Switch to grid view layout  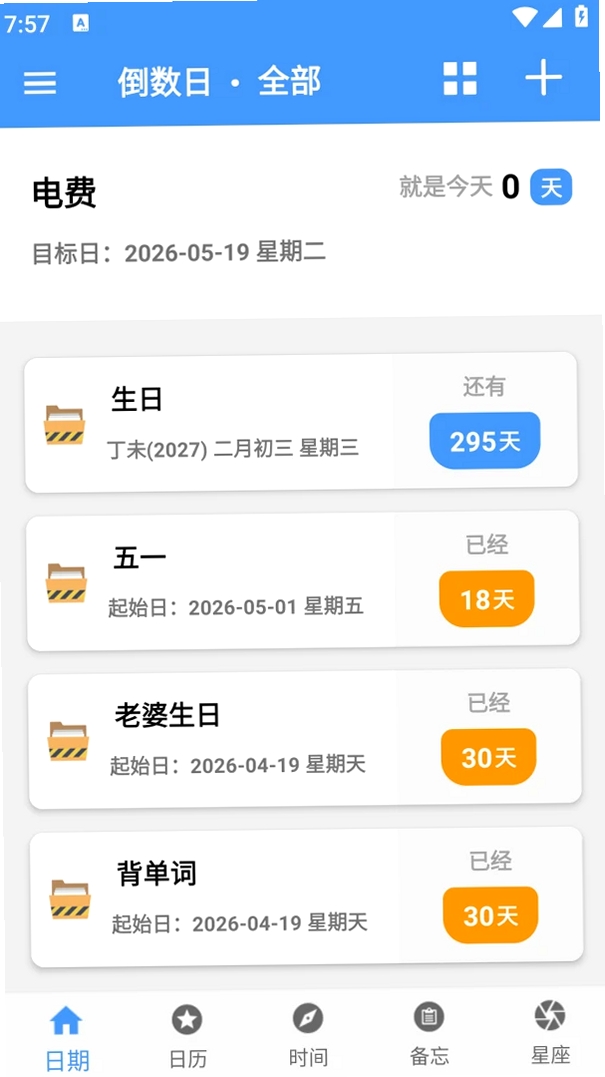459,78
